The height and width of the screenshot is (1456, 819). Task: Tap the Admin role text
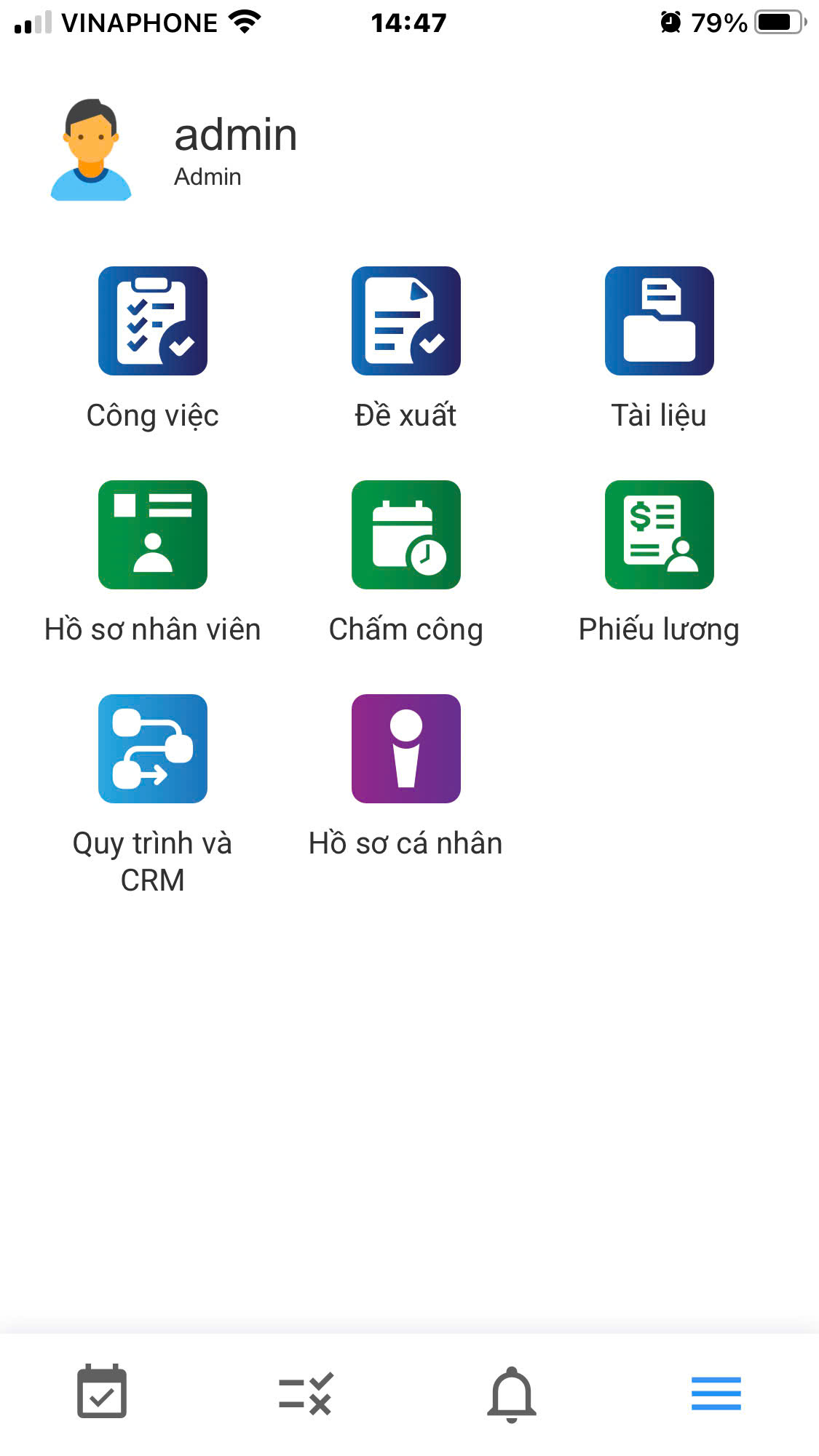click(x=208, y=176)
